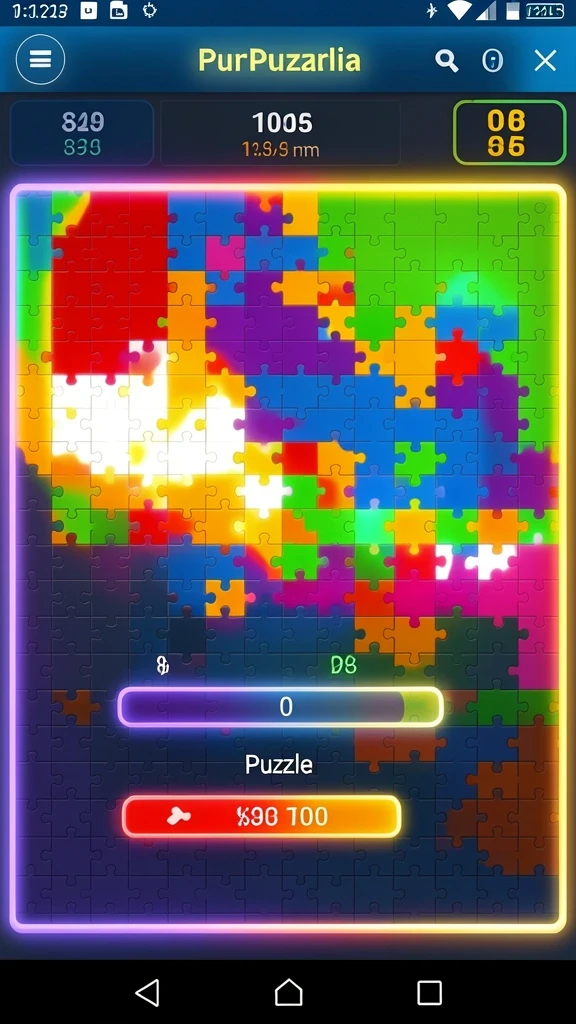Close the puzzle with the X
Image resolution: width=576 pixels, height=1024 pixels.
tap(545, 61)
